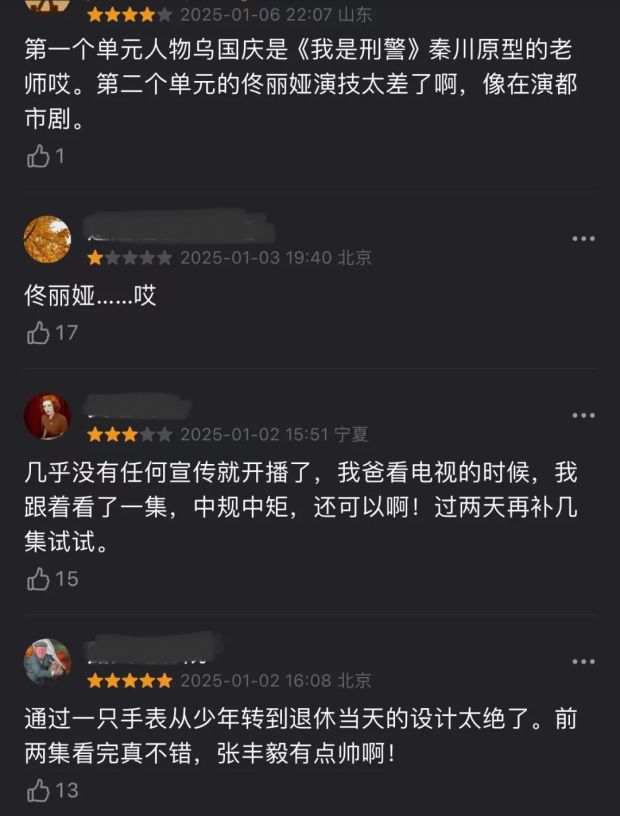Open overflow menu on the 宁夏 review
The width and height of the screenshot is (620, 816).
[x=583, y=415]
